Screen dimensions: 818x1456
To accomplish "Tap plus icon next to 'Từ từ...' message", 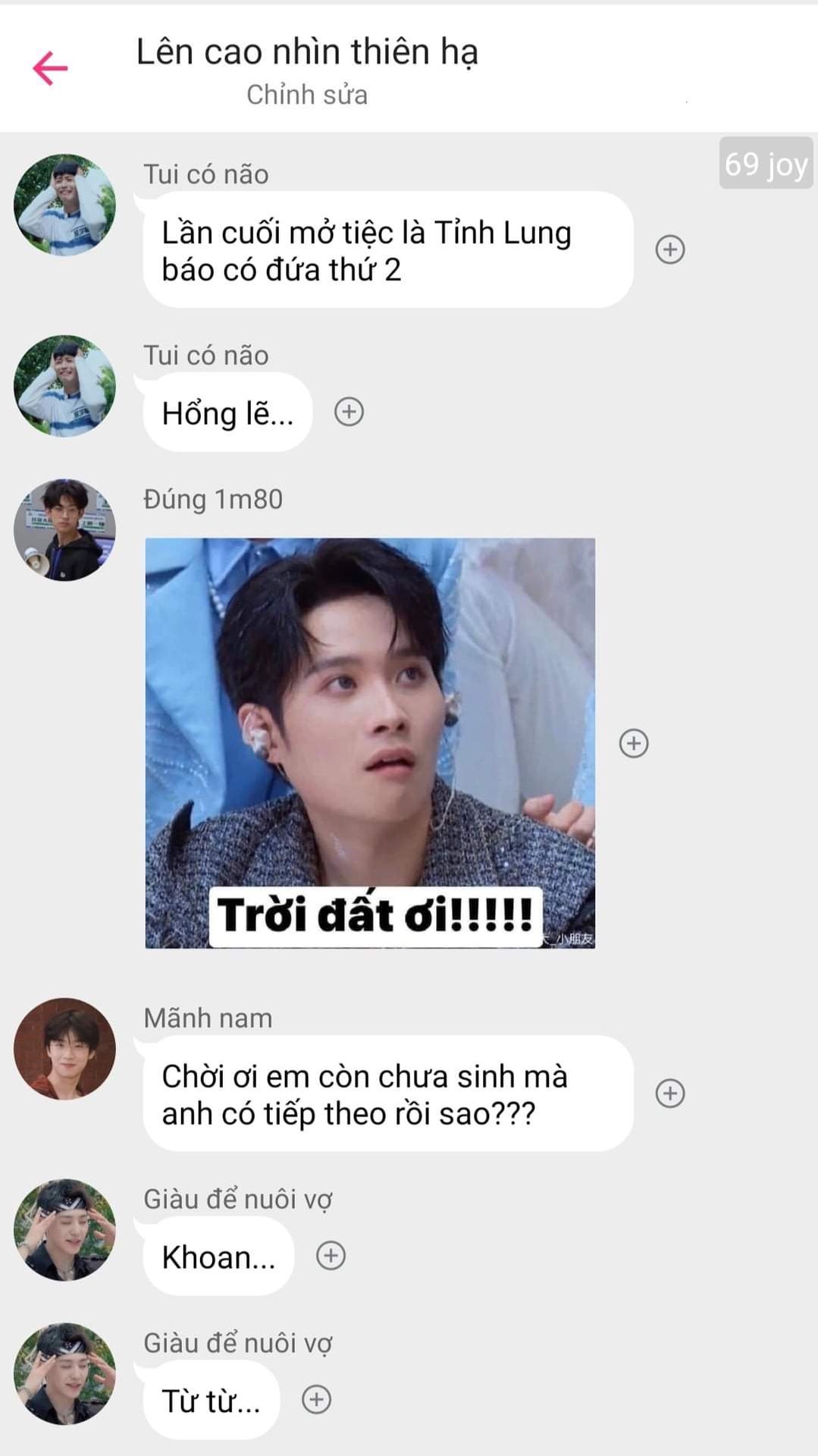I will [316, 1399].
